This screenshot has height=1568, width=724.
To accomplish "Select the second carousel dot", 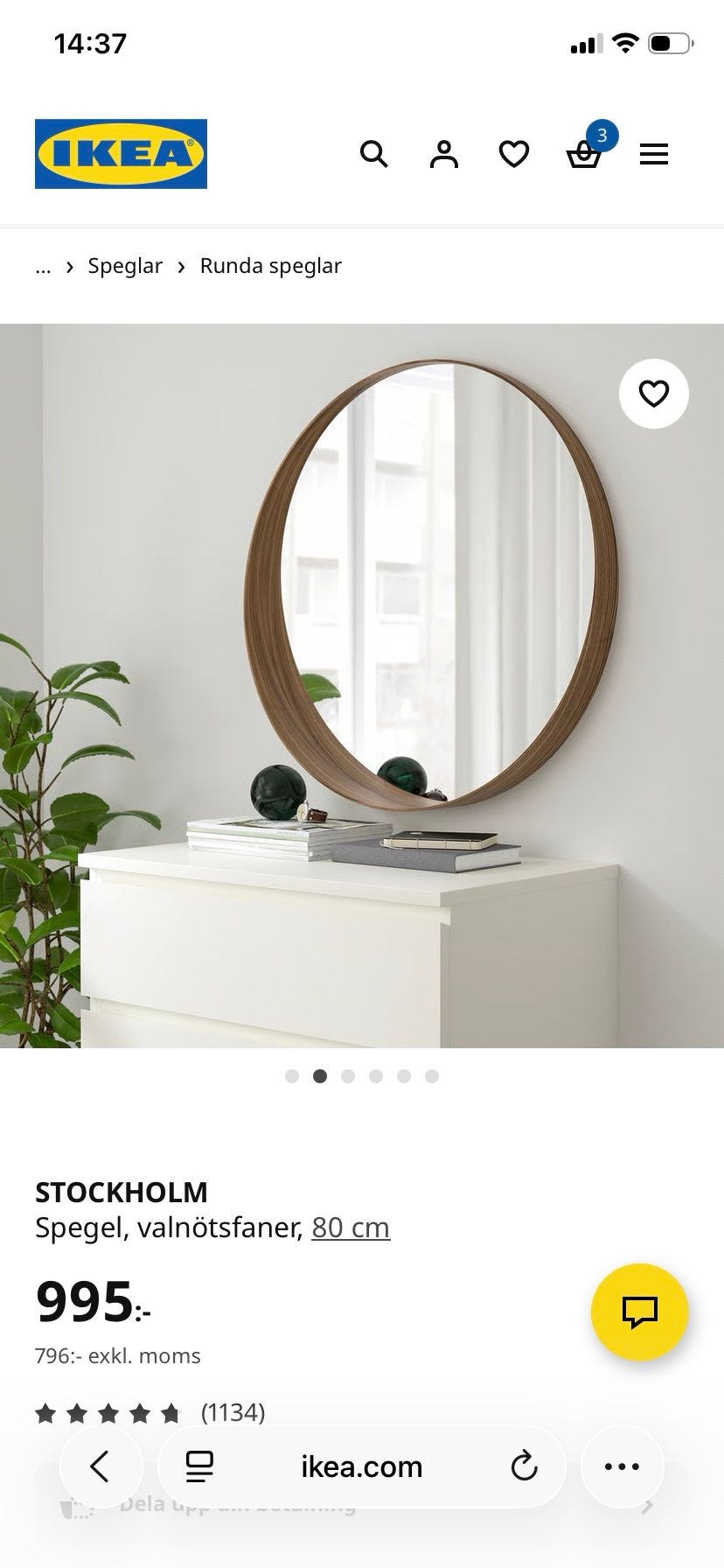I will (x=320, y=1076).
